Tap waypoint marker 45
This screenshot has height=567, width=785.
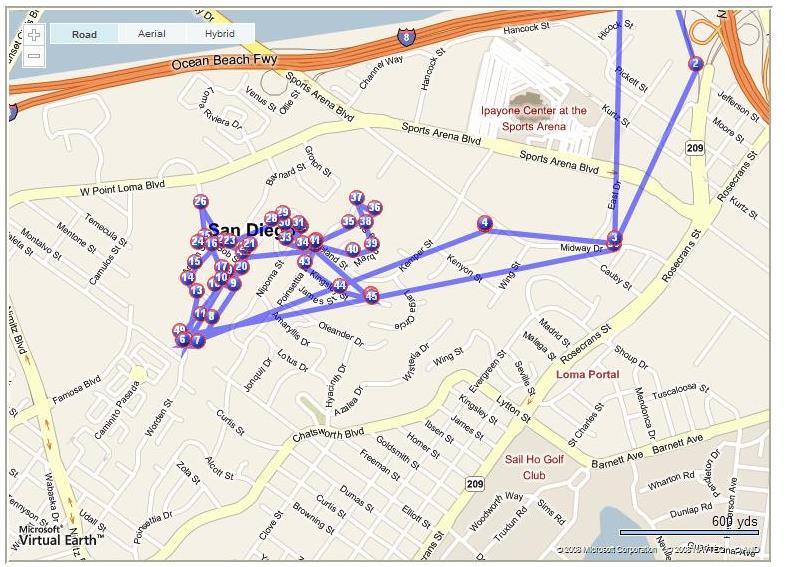(x=372, y=295)
